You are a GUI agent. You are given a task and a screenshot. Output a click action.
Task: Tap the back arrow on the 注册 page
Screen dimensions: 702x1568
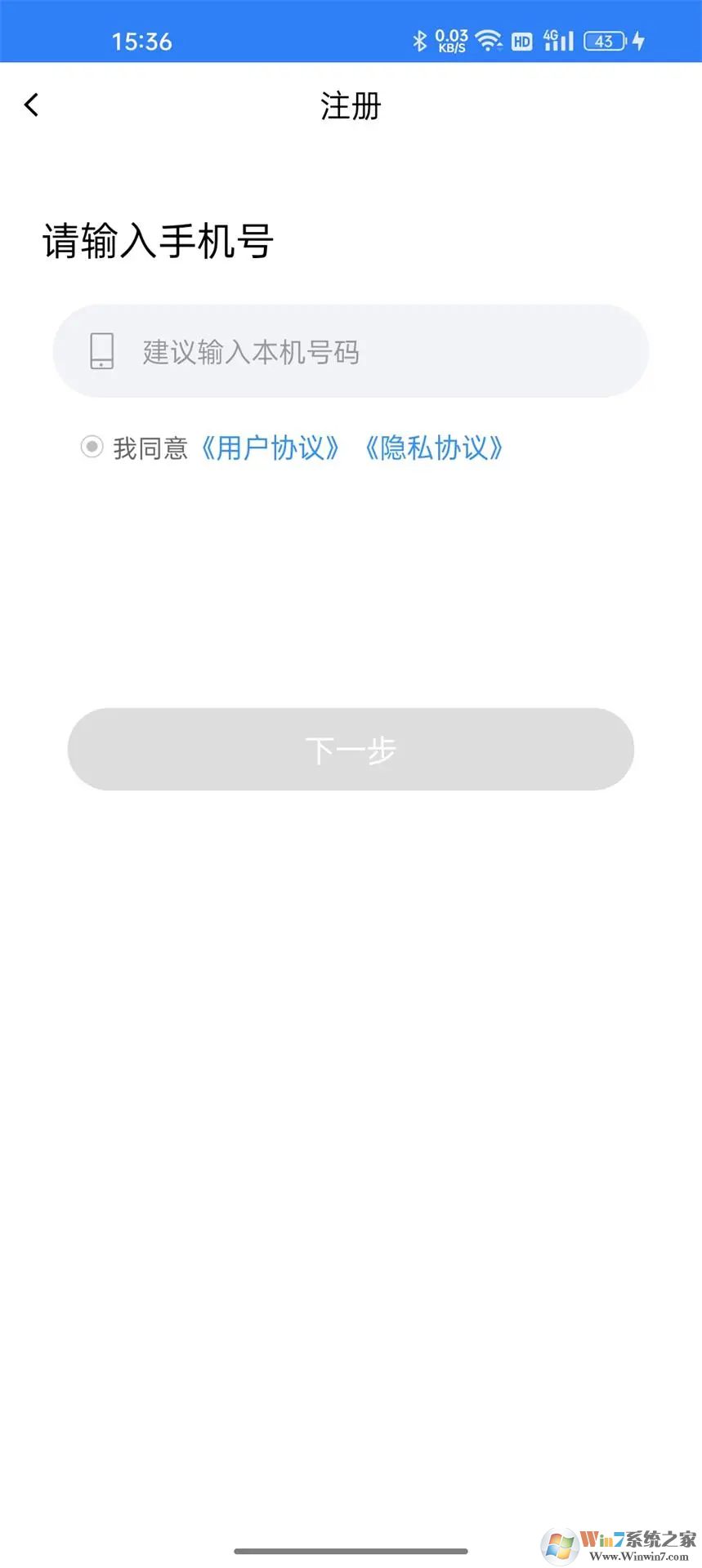(x=31, y=105)
